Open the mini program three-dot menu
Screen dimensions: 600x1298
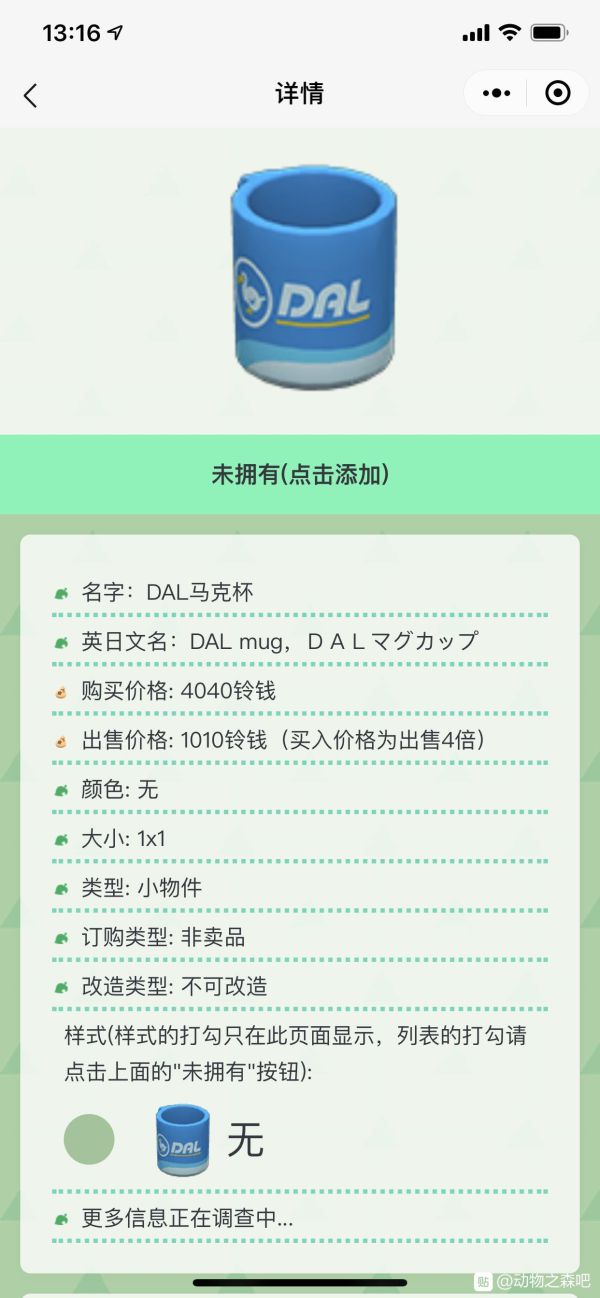(x=496, y=93)
